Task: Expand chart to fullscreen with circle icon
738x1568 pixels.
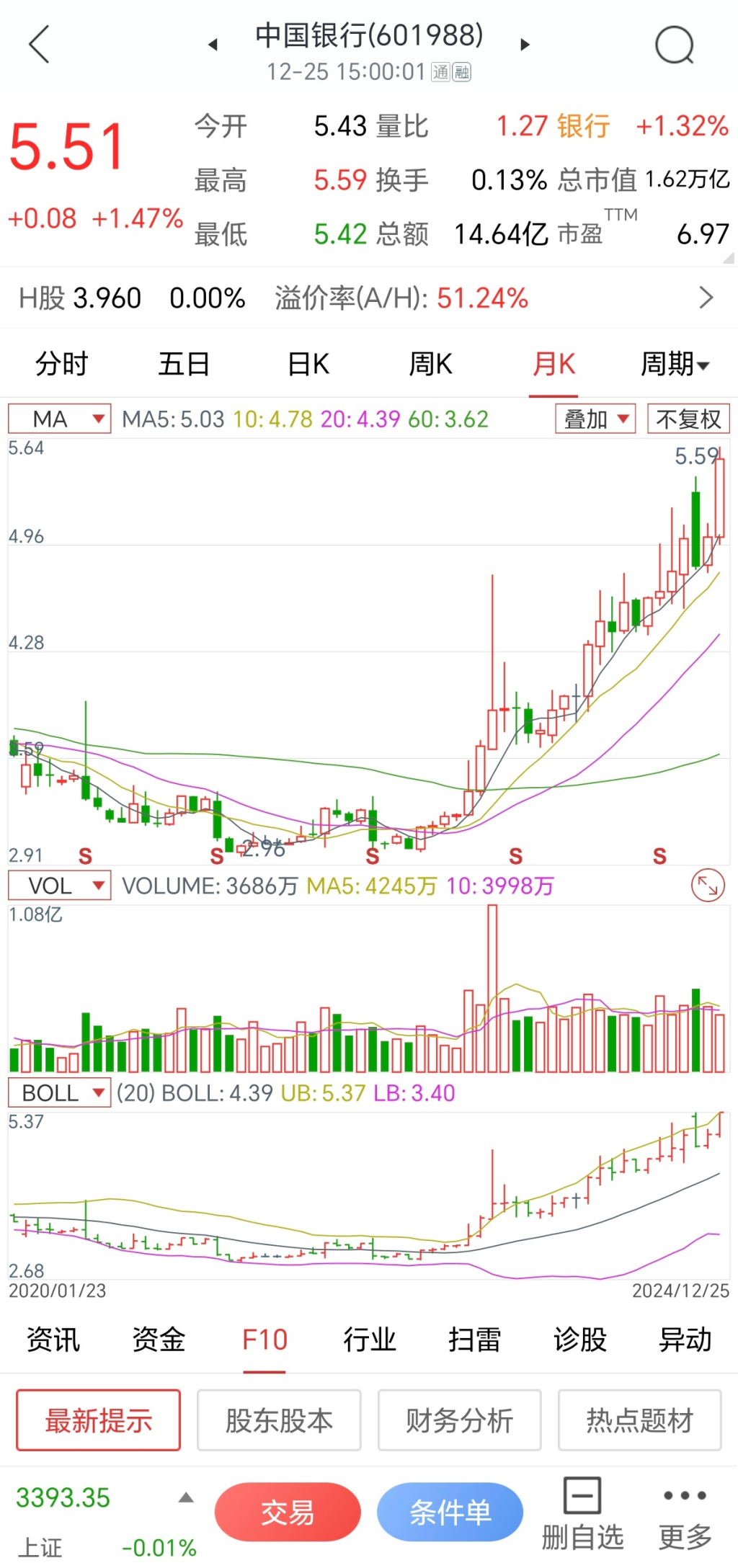Action: tap(708, 886)
